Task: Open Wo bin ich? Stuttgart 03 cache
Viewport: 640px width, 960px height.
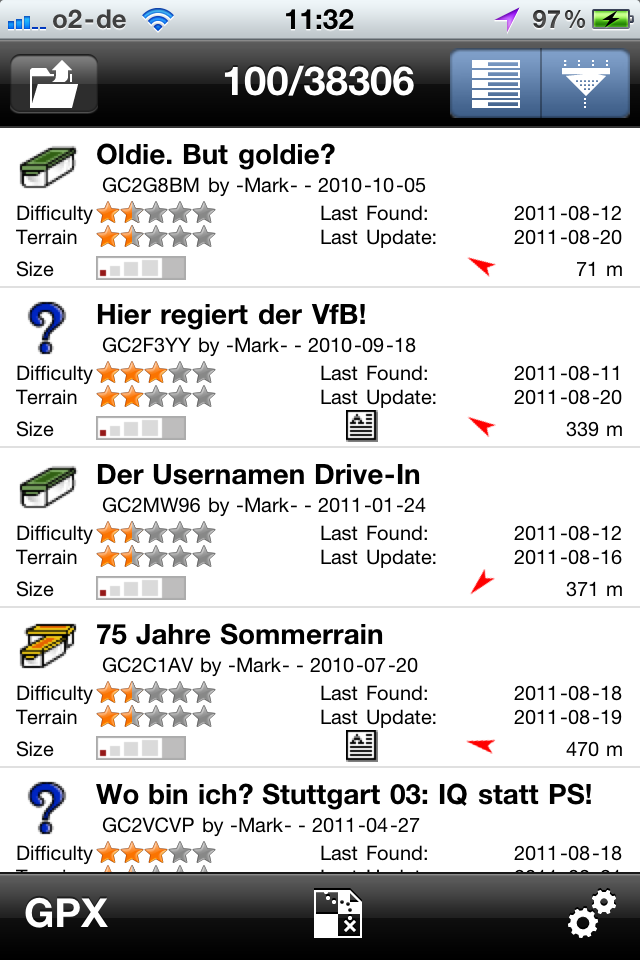Action: coord(344,795)
